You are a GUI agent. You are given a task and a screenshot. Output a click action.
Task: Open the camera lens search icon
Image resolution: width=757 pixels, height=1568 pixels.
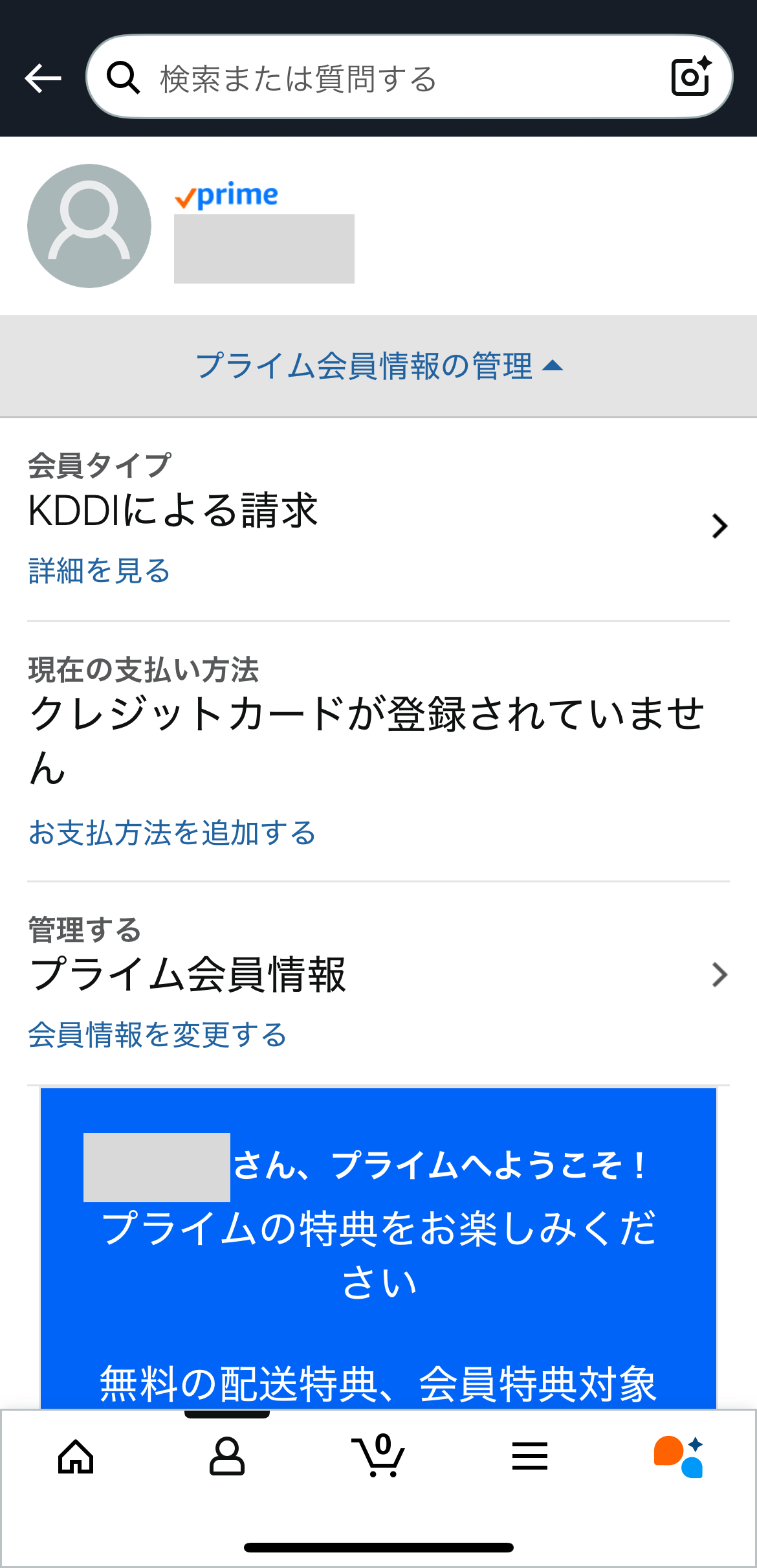click(x=691, y=77)
